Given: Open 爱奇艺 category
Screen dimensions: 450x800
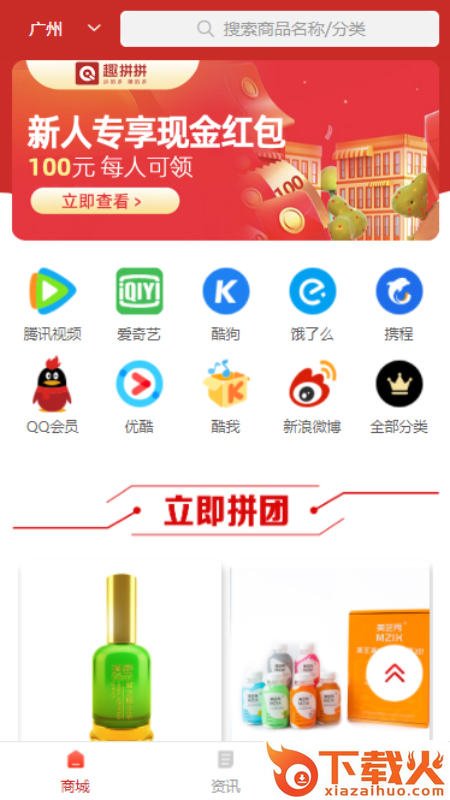Looking at the screenshot, I should [x=139, y=305].
